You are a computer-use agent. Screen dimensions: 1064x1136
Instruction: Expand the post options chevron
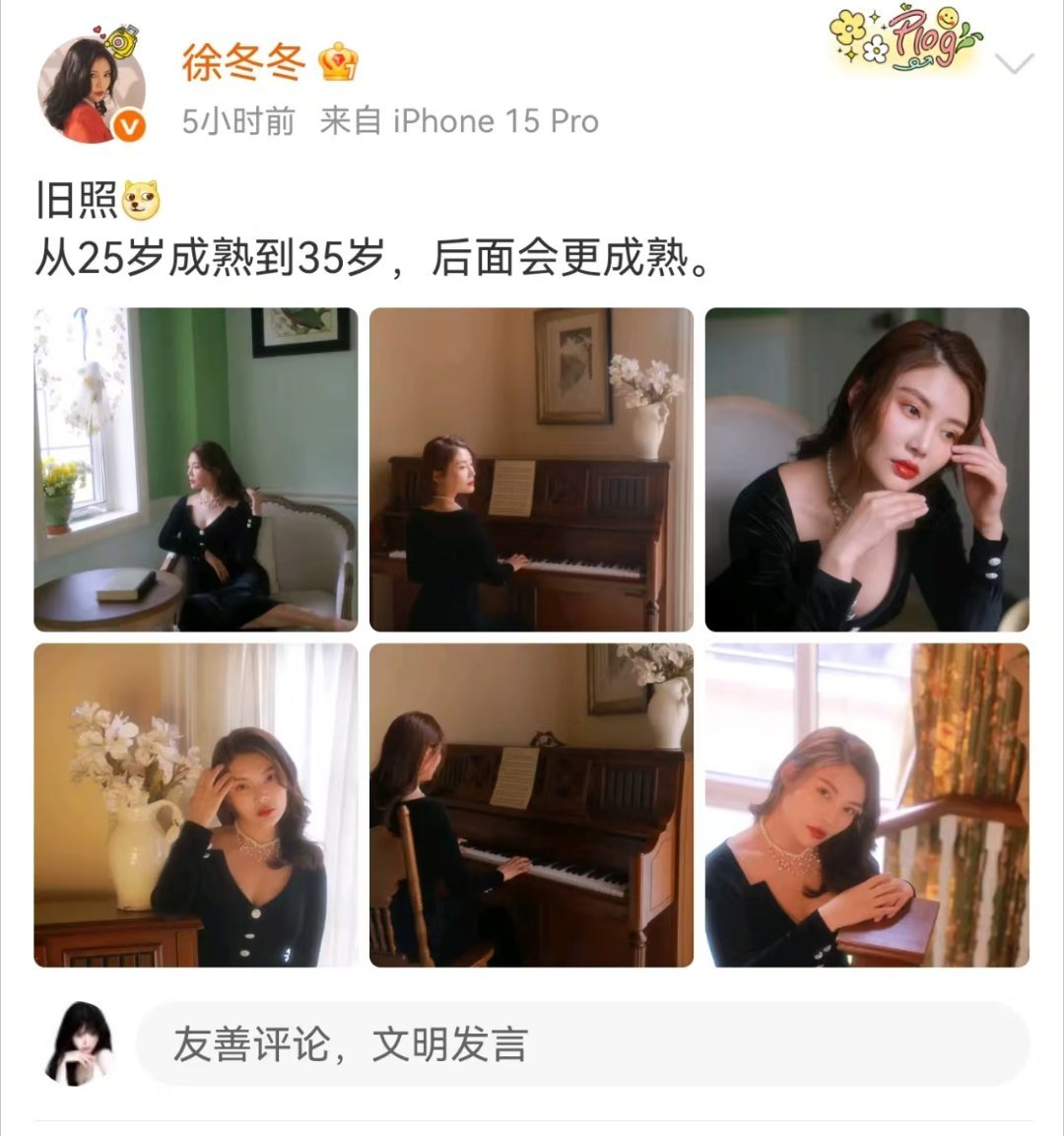[x=1014, y=65]
